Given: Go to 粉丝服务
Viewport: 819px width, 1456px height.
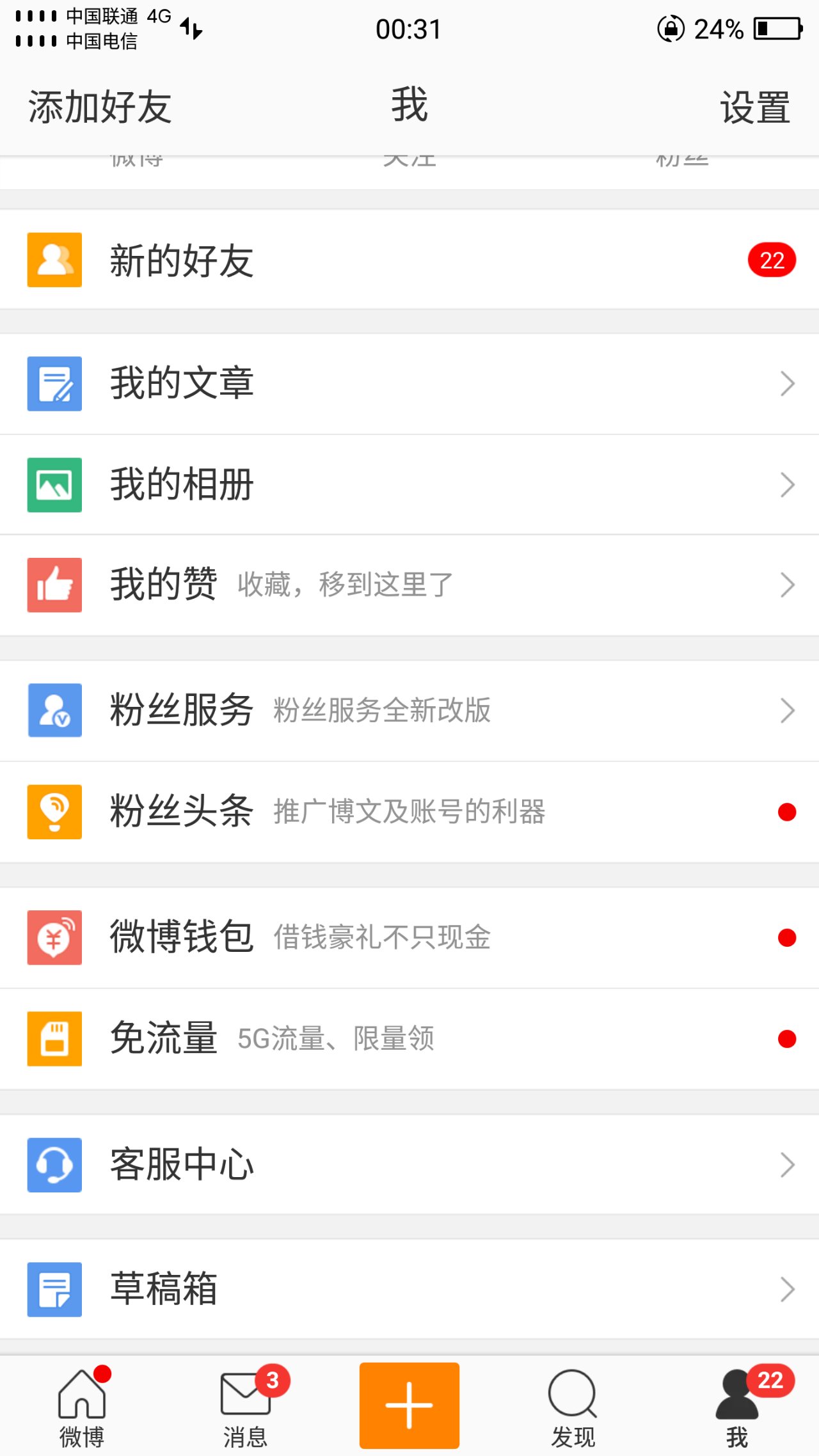Looking at the screenshot, I should 409,710.
